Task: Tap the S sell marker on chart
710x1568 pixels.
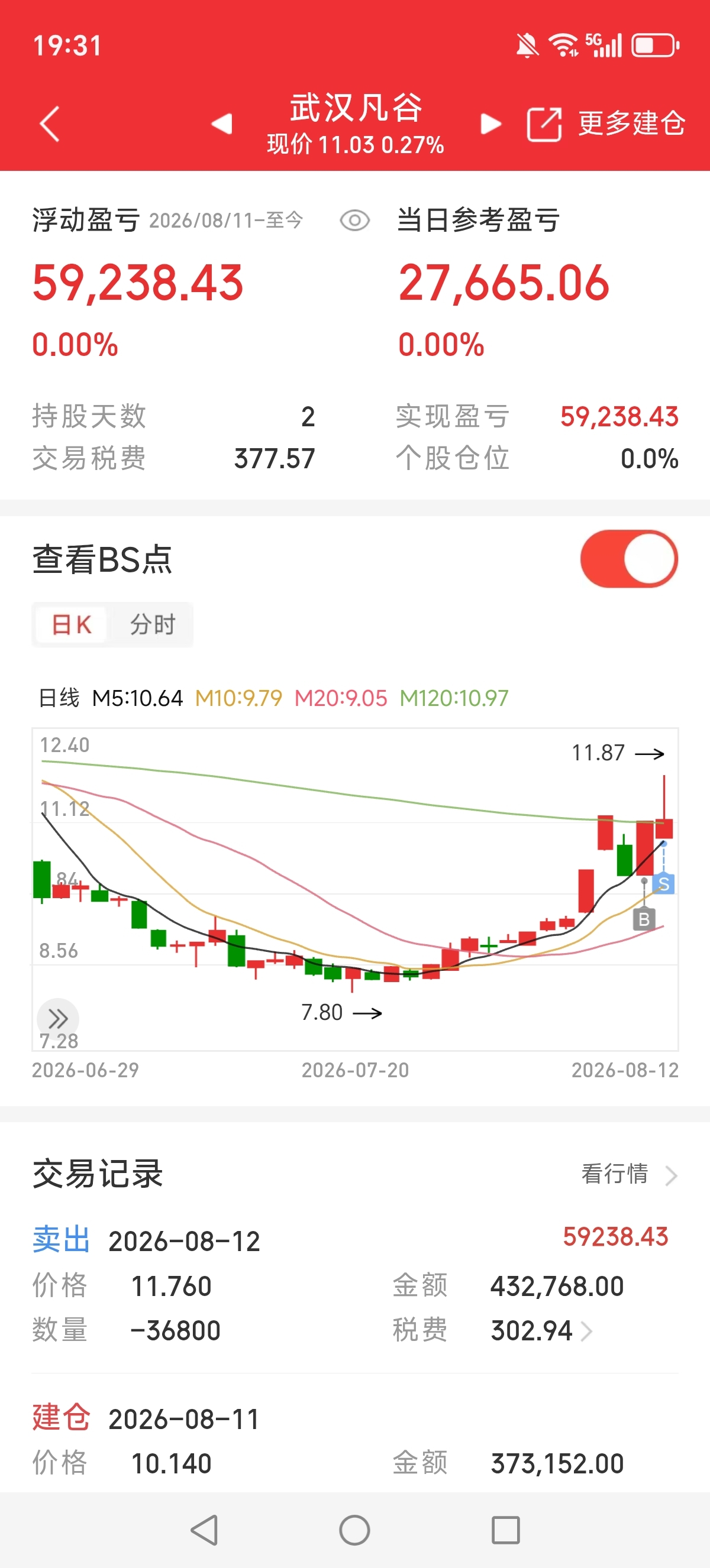Action: pyautogui.click(x=664, y=884)
